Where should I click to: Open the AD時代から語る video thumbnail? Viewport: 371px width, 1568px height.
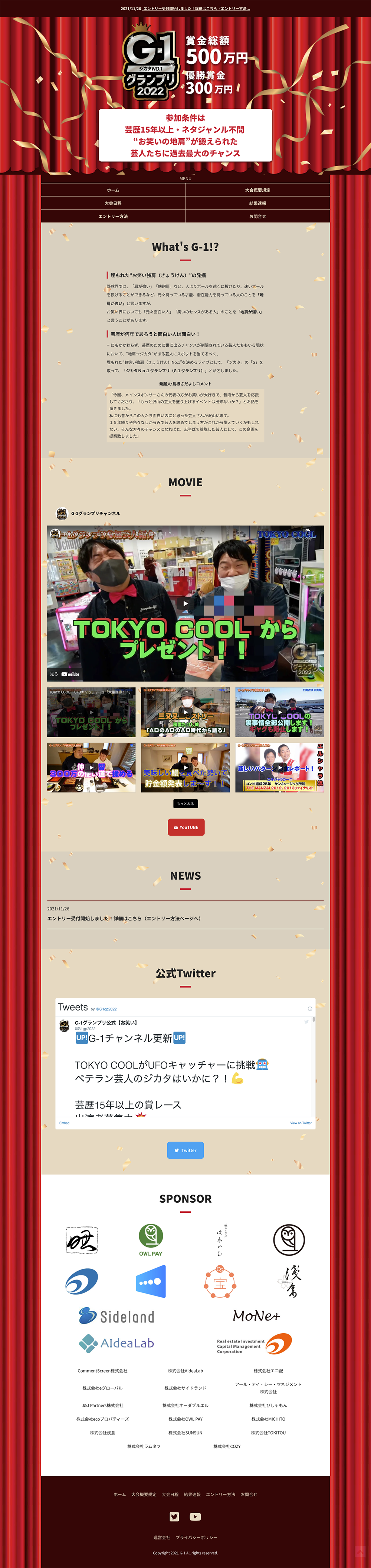coord(185,712)
